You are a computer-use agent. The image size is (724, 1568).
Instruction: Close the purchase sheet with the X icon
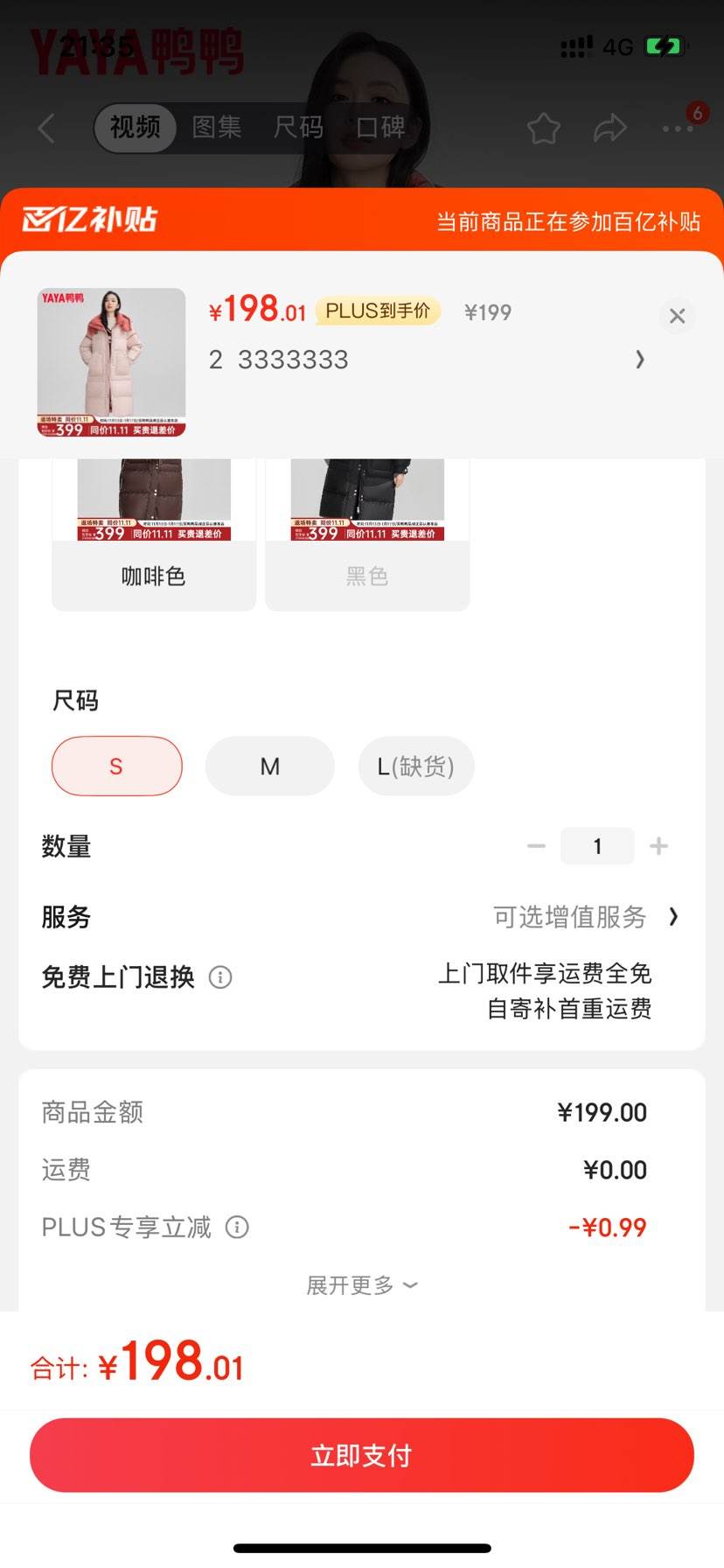click(x=677, y=316)
